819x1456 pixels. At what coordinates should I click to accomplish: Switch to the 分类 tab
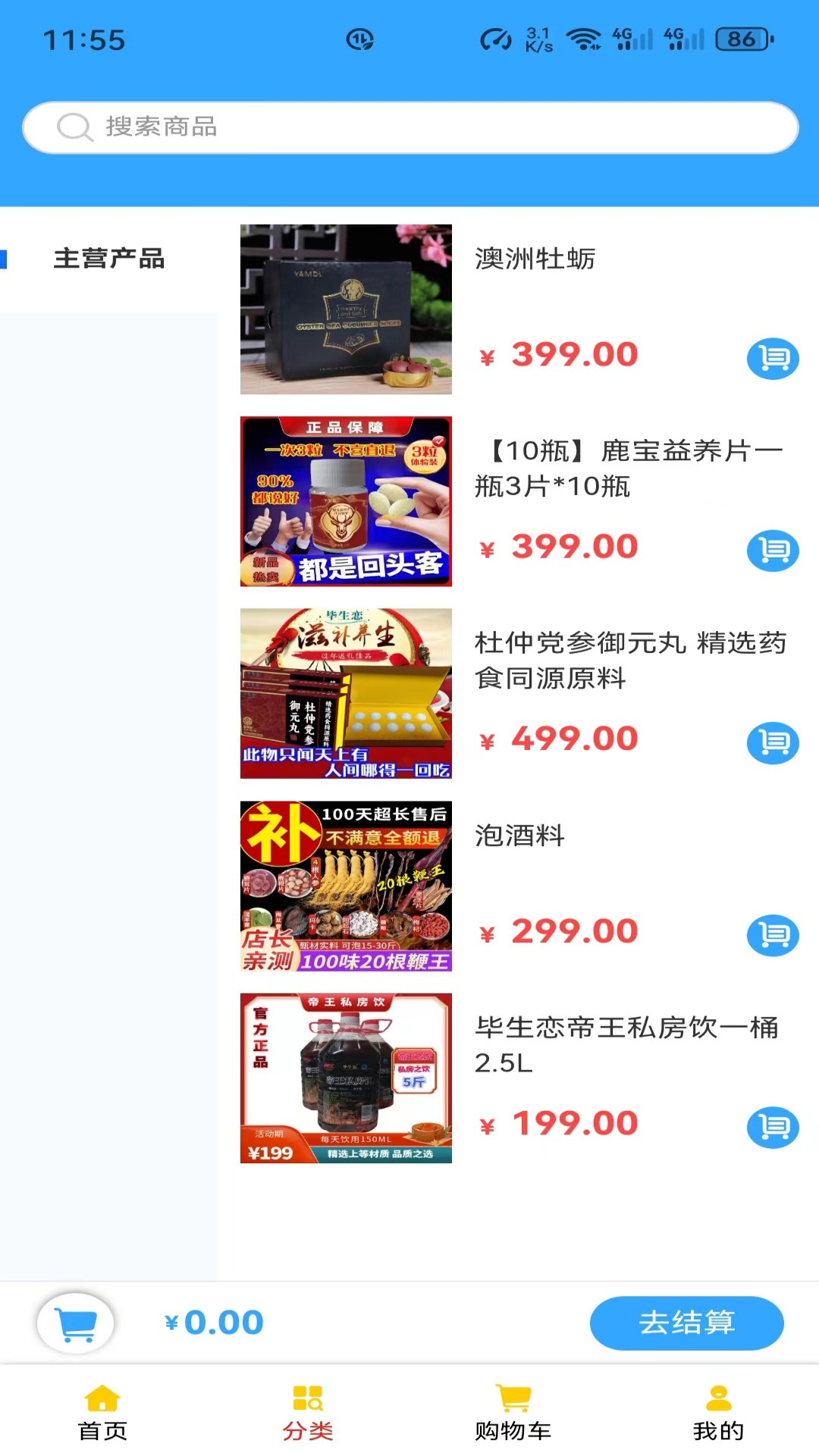pos(307,1413)
